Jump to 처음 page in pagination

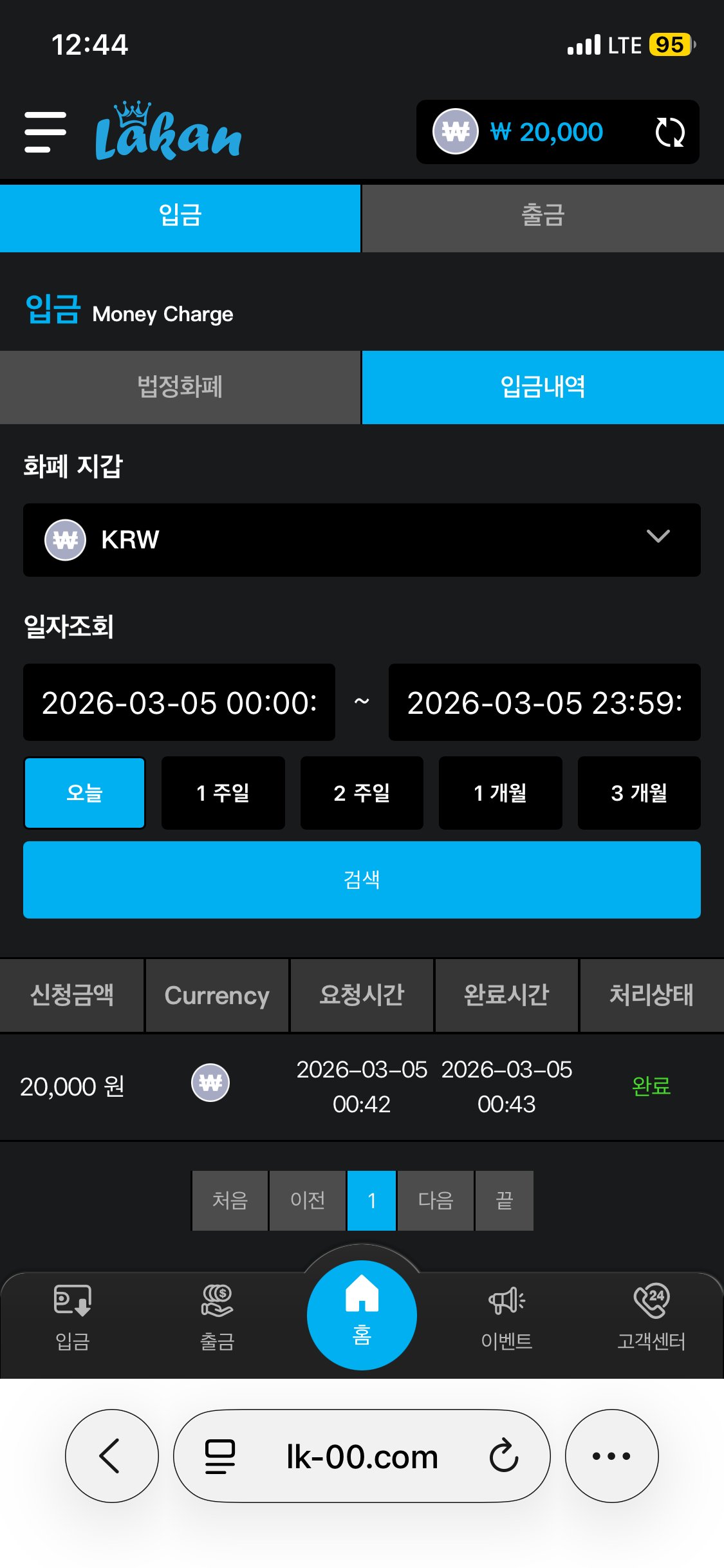coord(230,1200)
